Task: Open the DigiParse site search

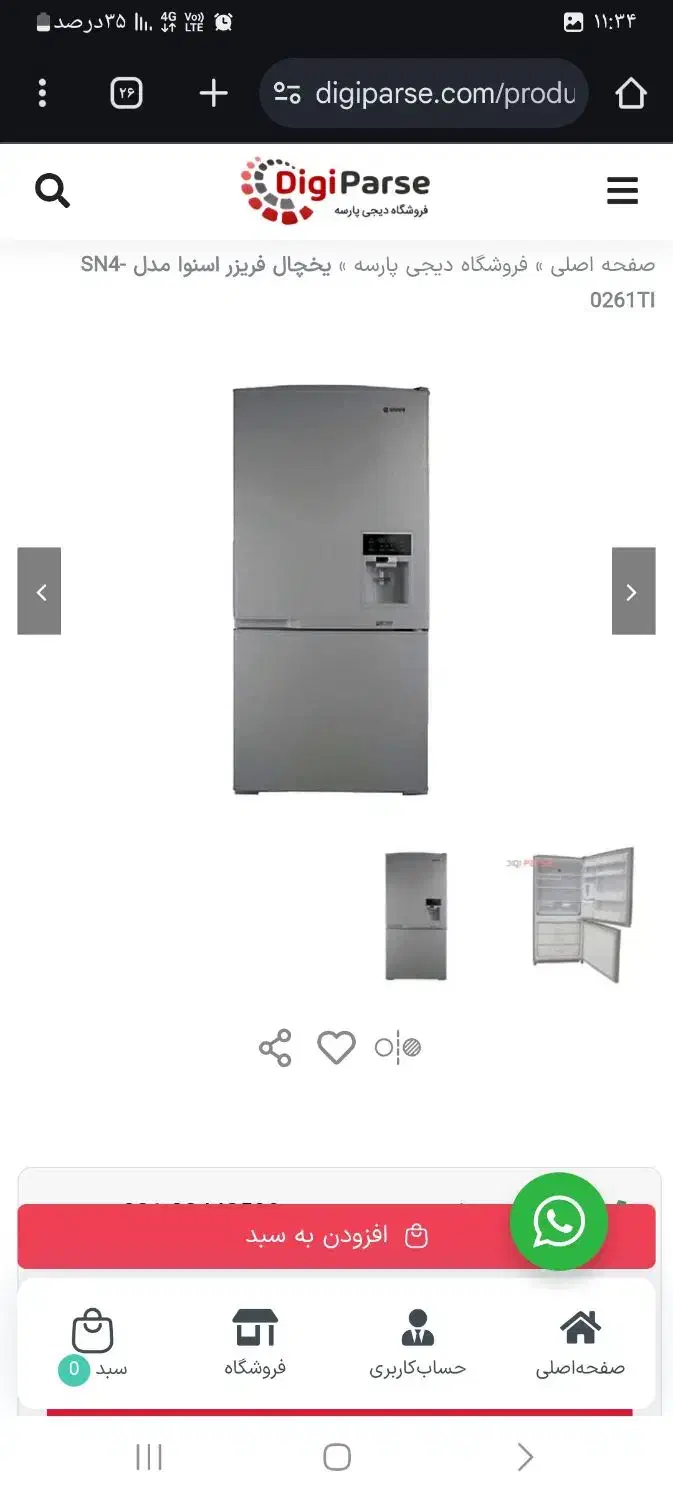Action: (x=52, y=190)
